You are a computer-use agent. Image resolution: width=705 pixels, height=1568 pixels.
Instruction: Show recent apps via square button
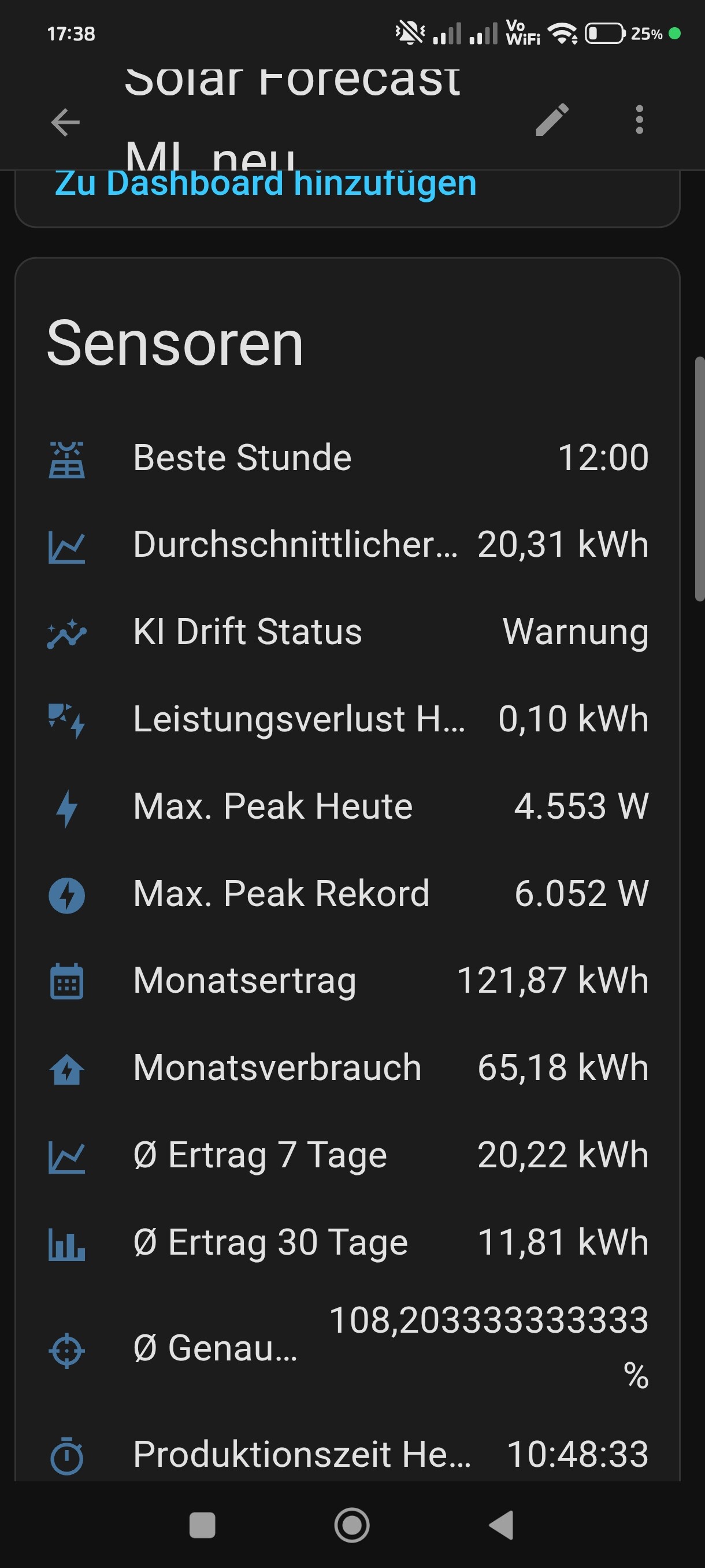tap(202, 1525)
